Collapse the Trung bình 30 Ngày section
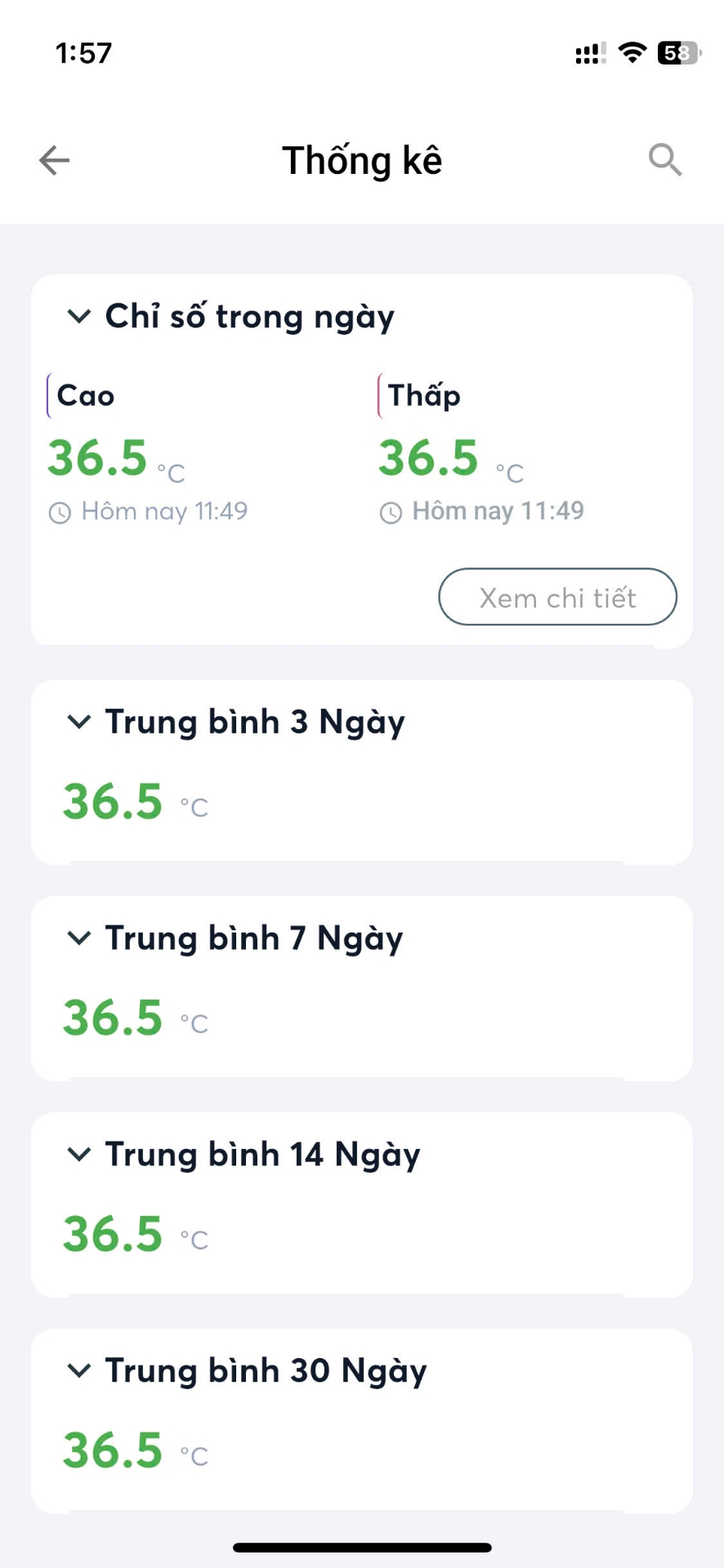The width and height of the screenshot is (724, 1568). 78,1370
